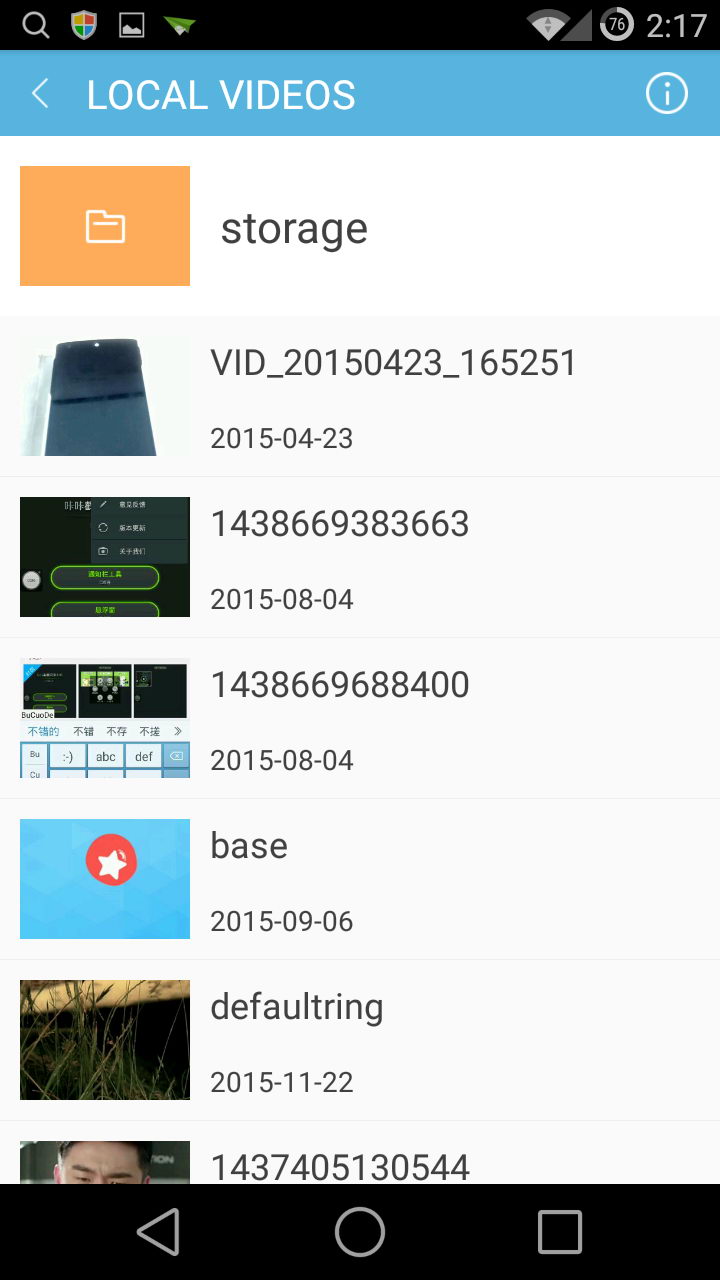
Task: Select the LOCAL VIDEOS title text
Action: pyautogui.click(x=221, y=93)
